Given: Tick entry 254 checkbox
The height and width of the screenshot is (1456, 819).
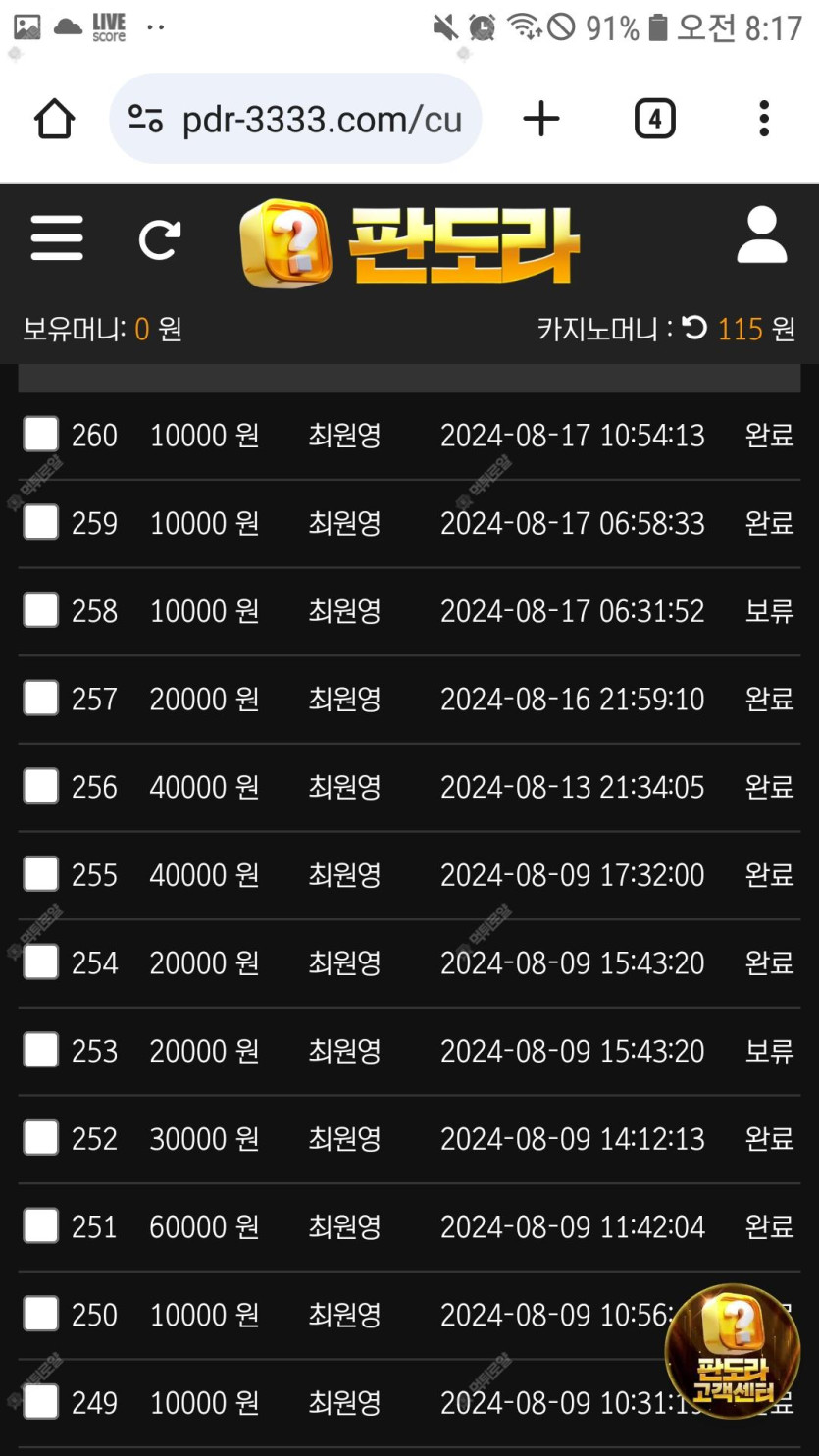Looking at the screenshot, I should point(41,962).
